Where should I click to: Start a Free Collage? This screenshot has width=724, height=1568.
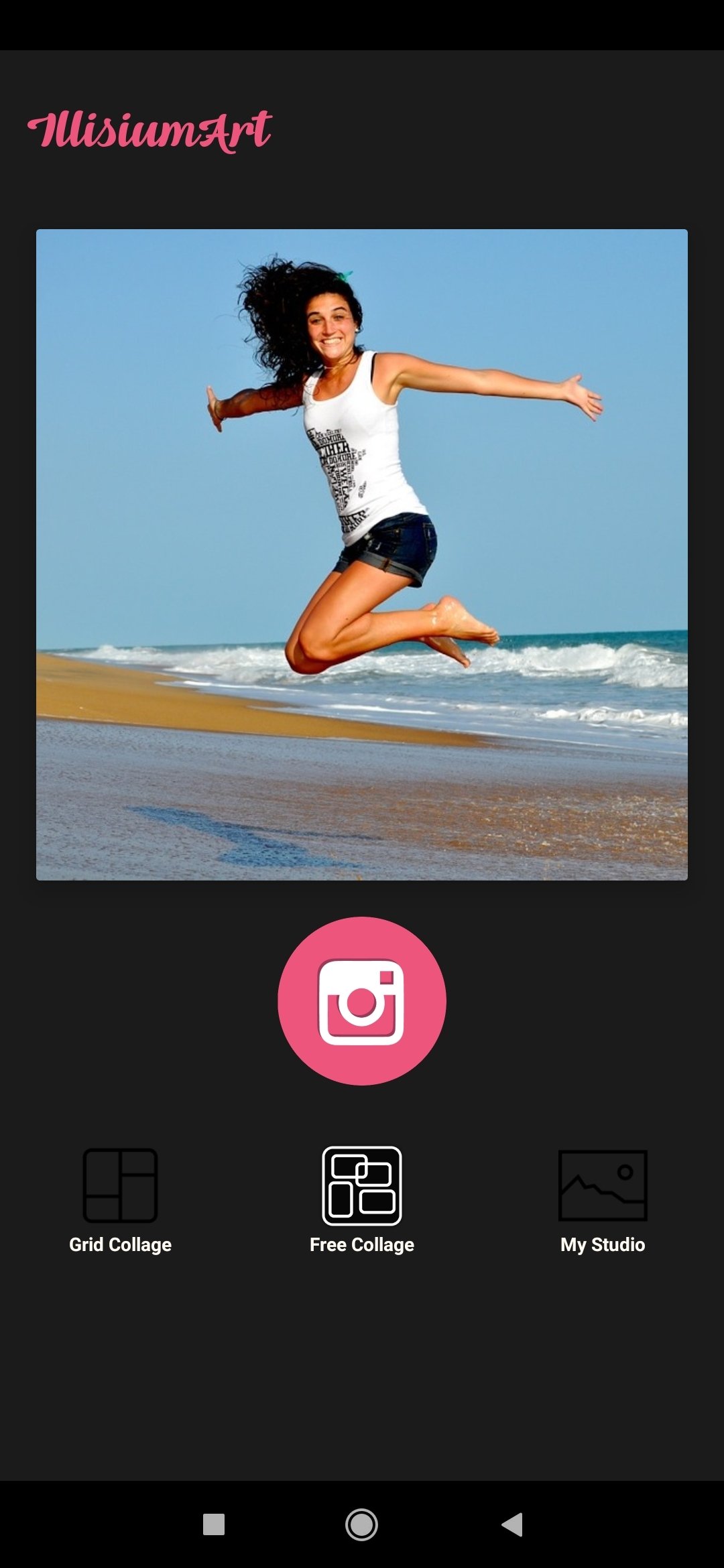pyautogui.click(x=362, y=1200)
